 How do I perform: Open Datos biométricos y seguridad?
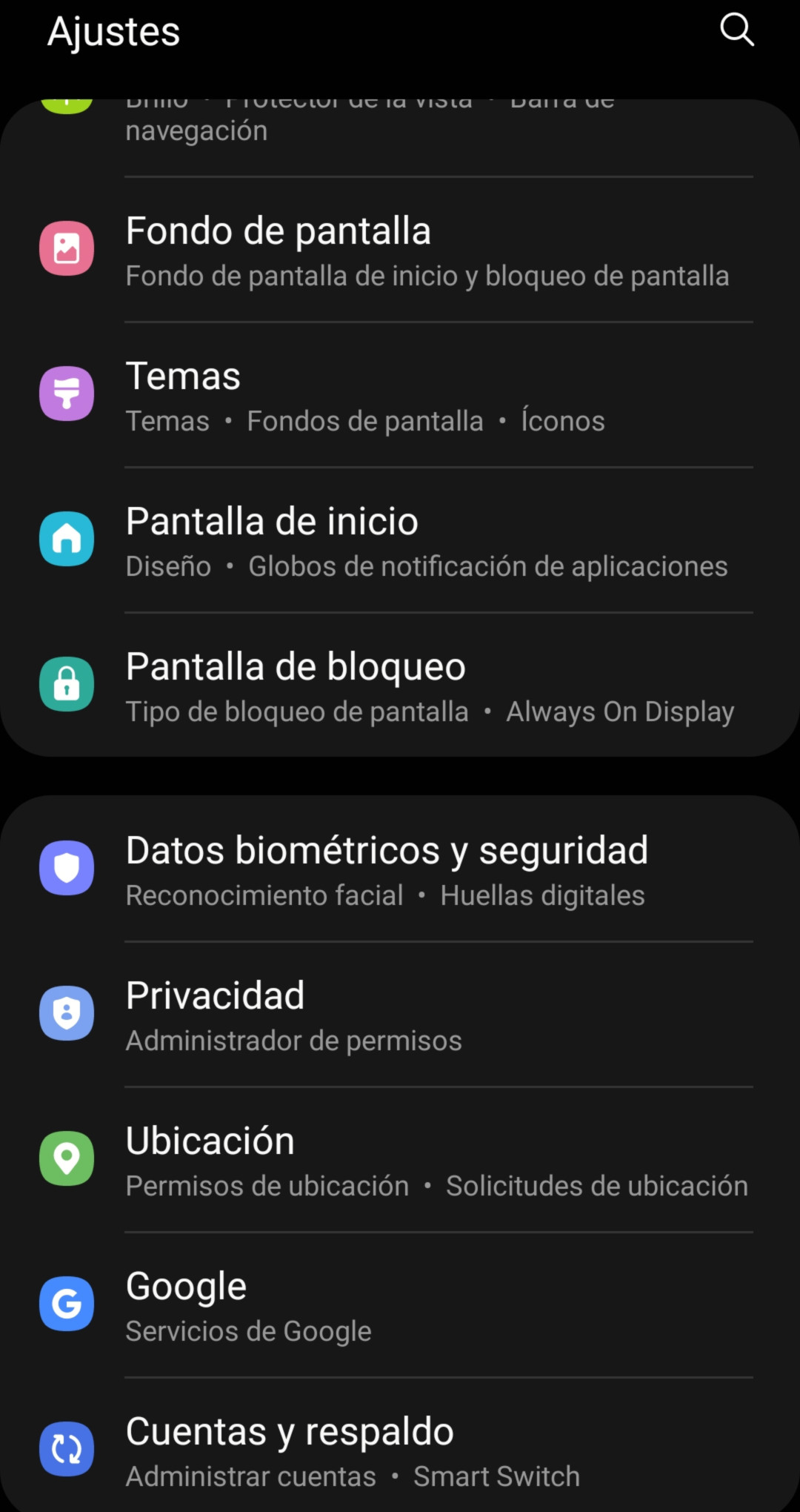pyautogui.click(x=400, y=870)
